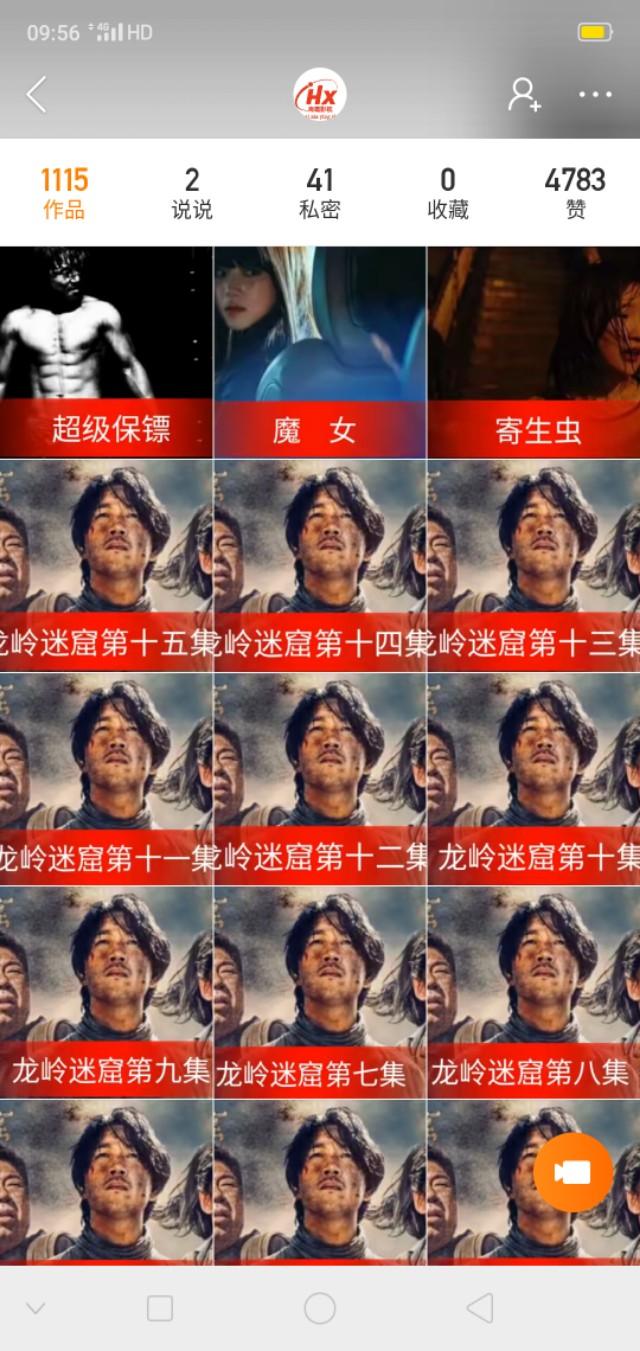This screenshot has height=1351, width=640.
Task: Play 龙岭迷窟第十四集
Action: click(x=320, y=566)
